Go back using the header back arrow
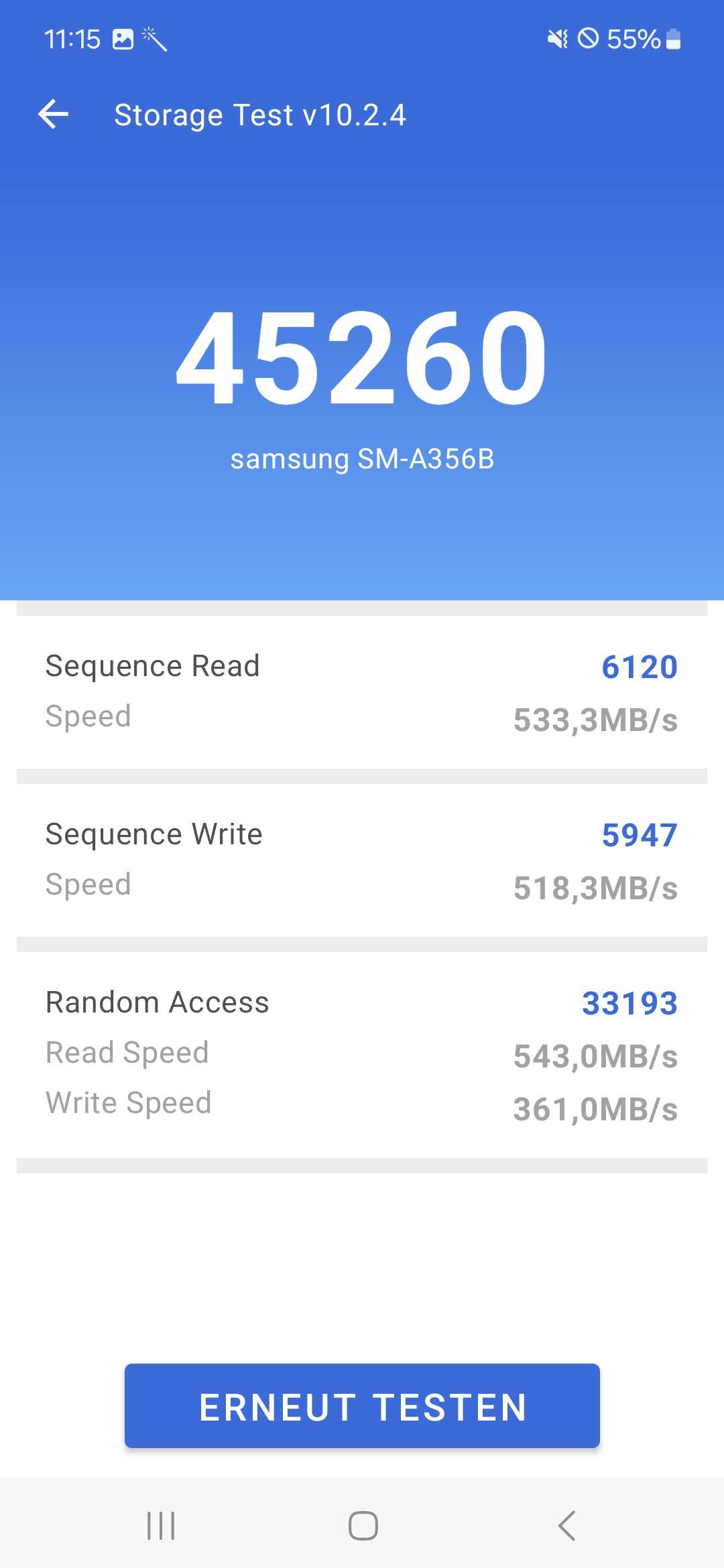Screen dimensions: 724x1568 (x=54, y=114)
